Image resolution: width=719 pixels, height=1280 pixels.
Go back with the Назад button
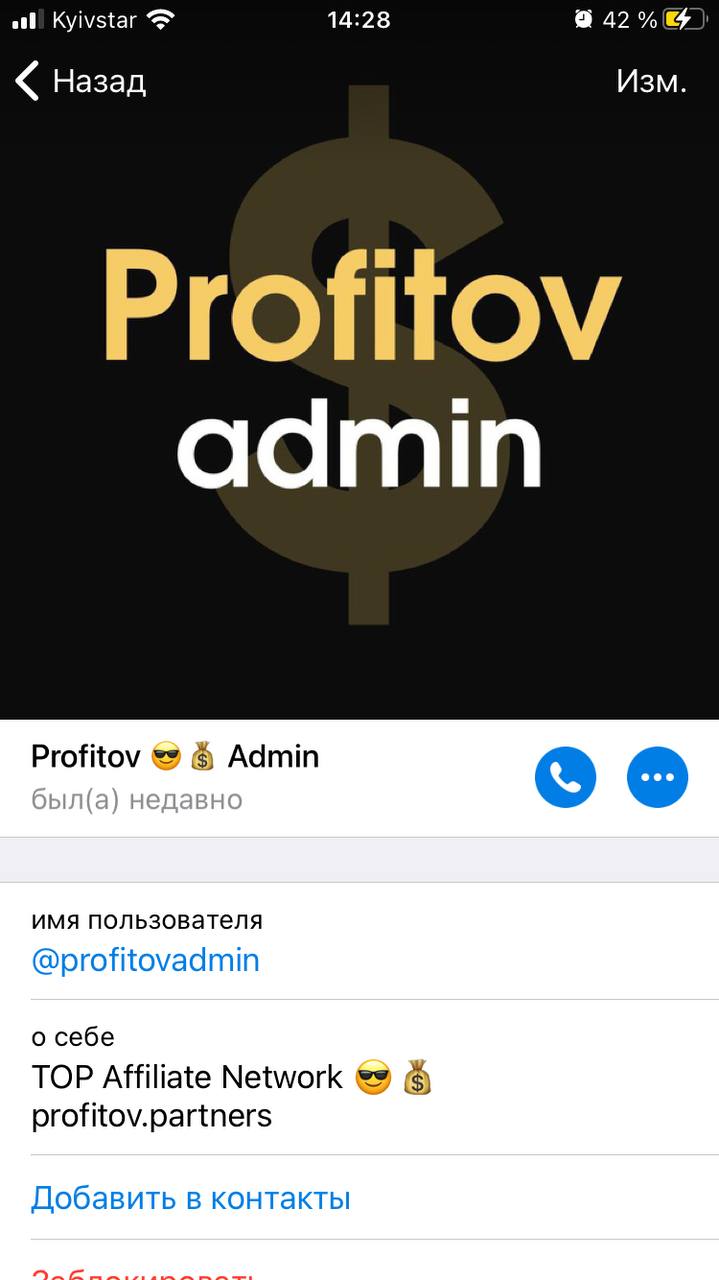pos(81,81)
